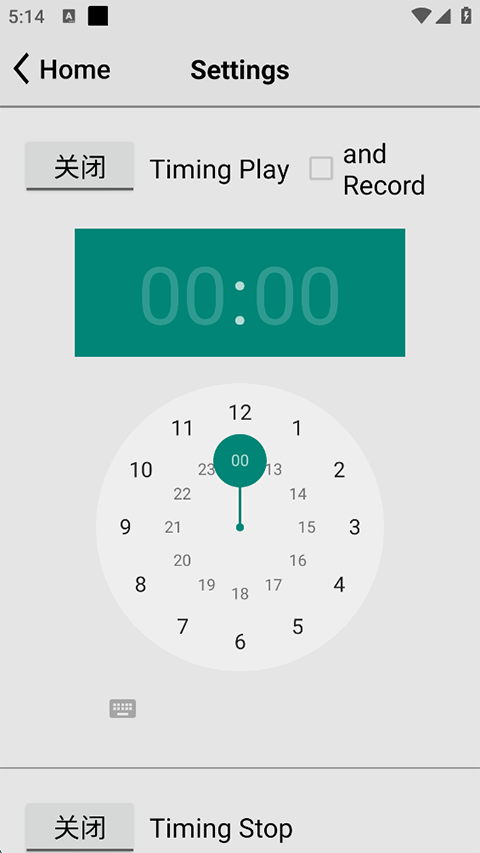Select the minutes field in time display
Screen dimensions: 480x853
coord(298,296)
